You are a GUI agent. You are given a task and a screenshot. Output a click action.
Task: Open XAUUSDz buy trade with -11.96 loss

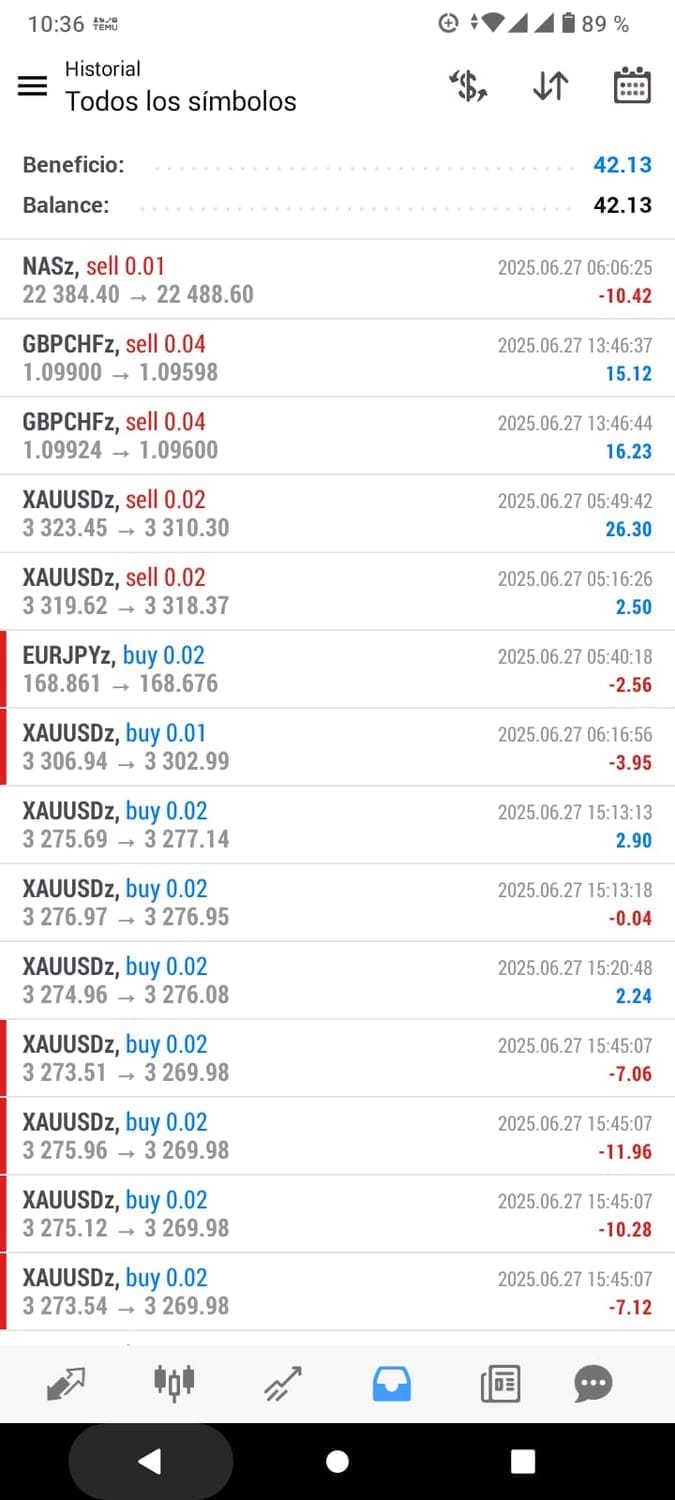(x=337, y=1137)
